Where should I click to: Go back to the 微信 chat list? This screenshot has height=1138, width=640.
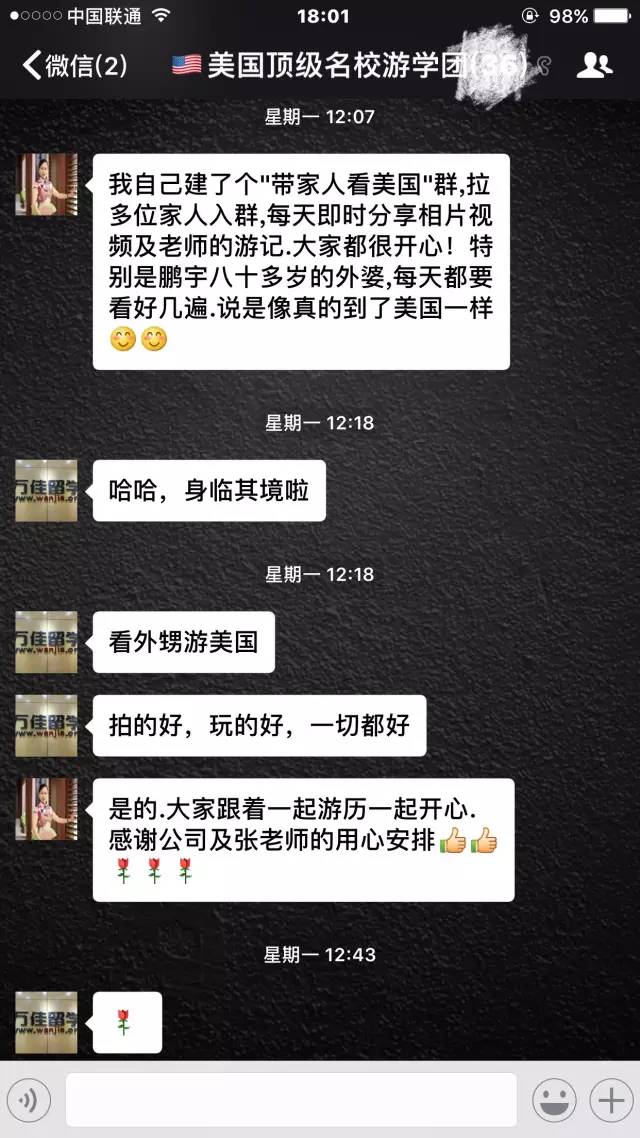(x=75, y=66)
